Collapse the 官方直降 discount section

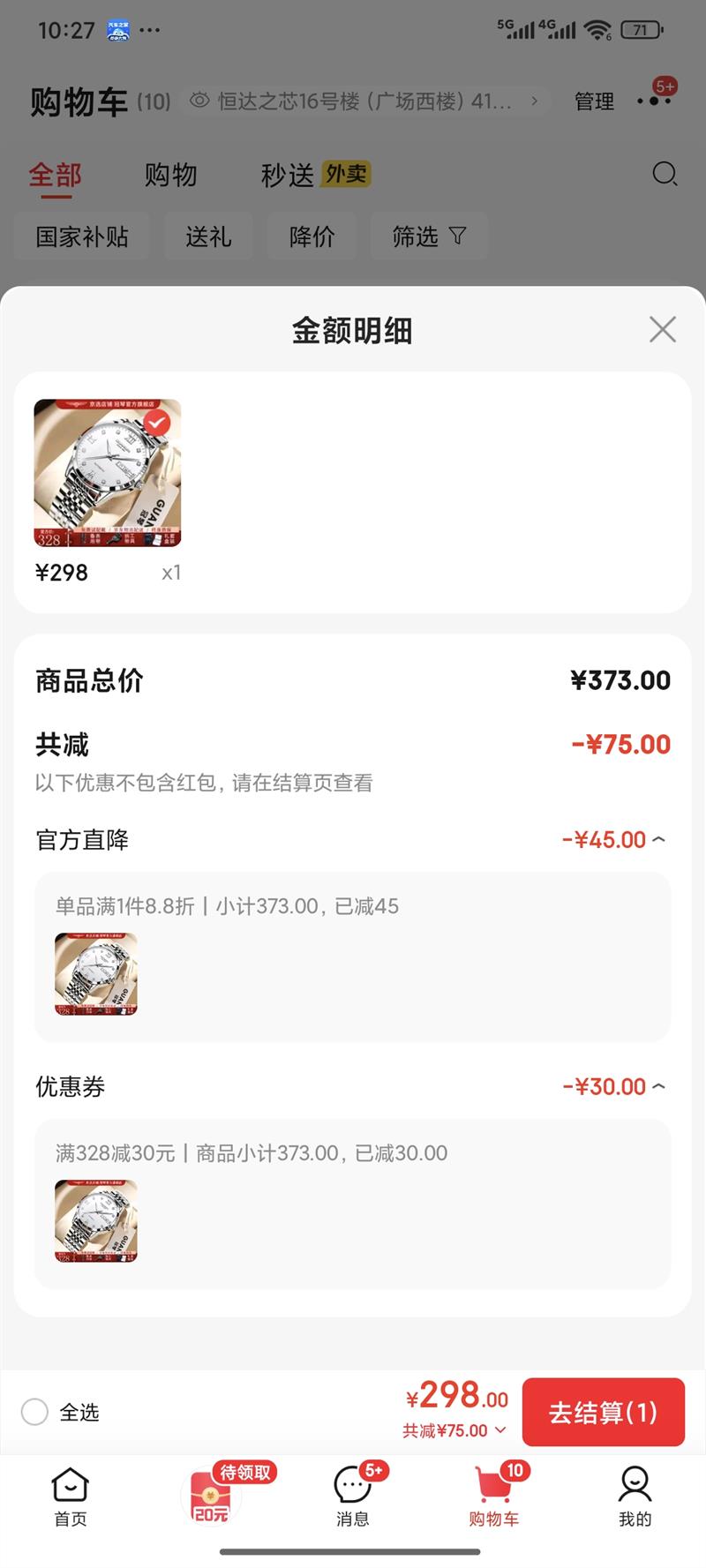[x=660, y=839]
